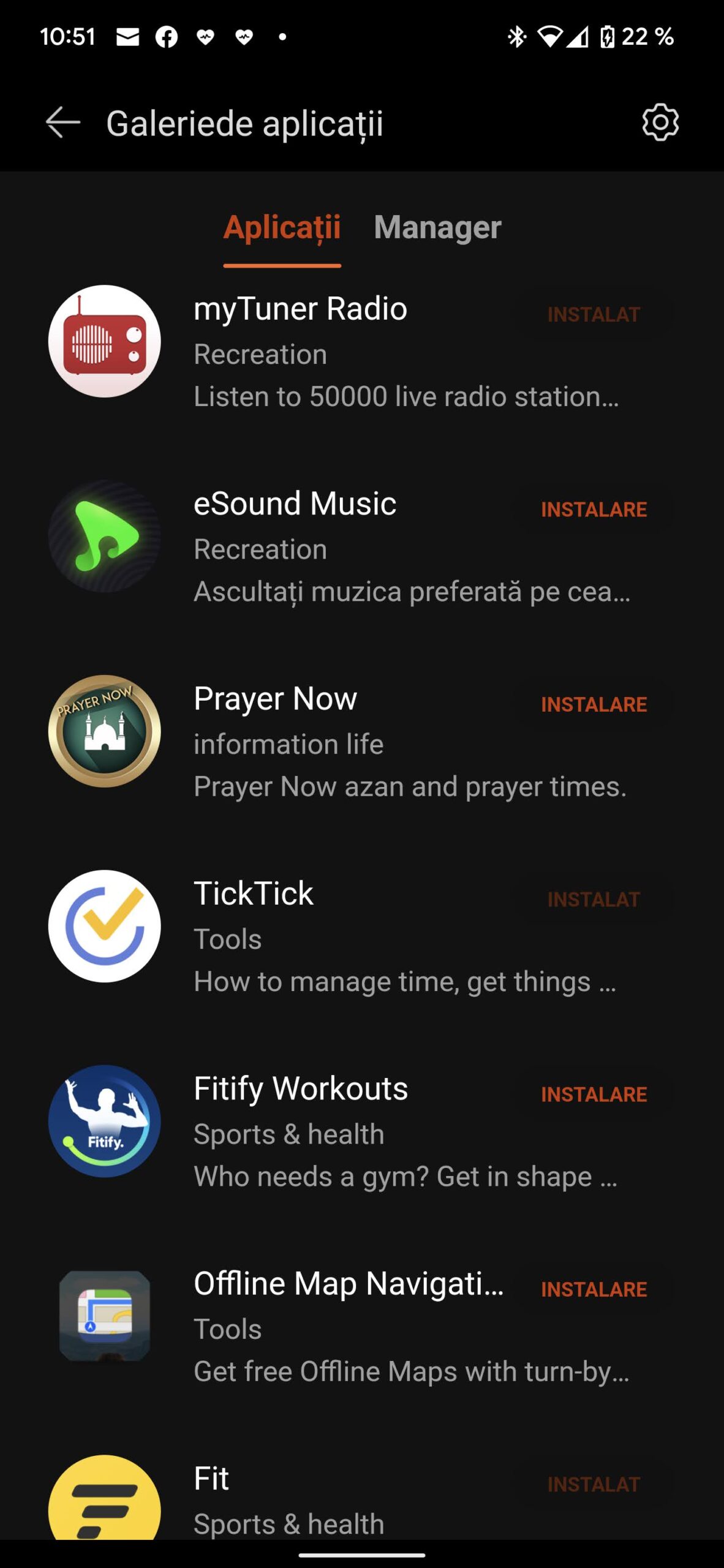The height and width of the screenshot is (1568, 724).
Task: Go back using the arrow icon
Action: [x=63, y=123]
